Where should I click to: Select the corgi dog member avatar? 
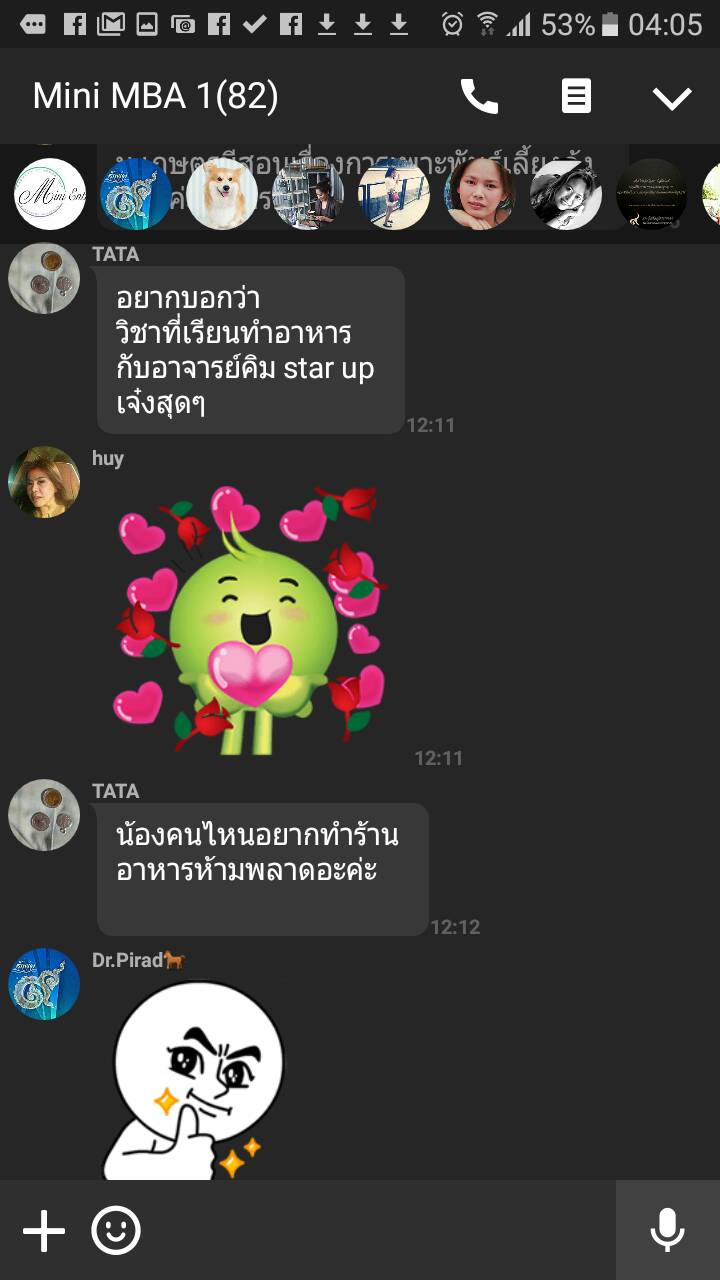[x=222, y=194]
